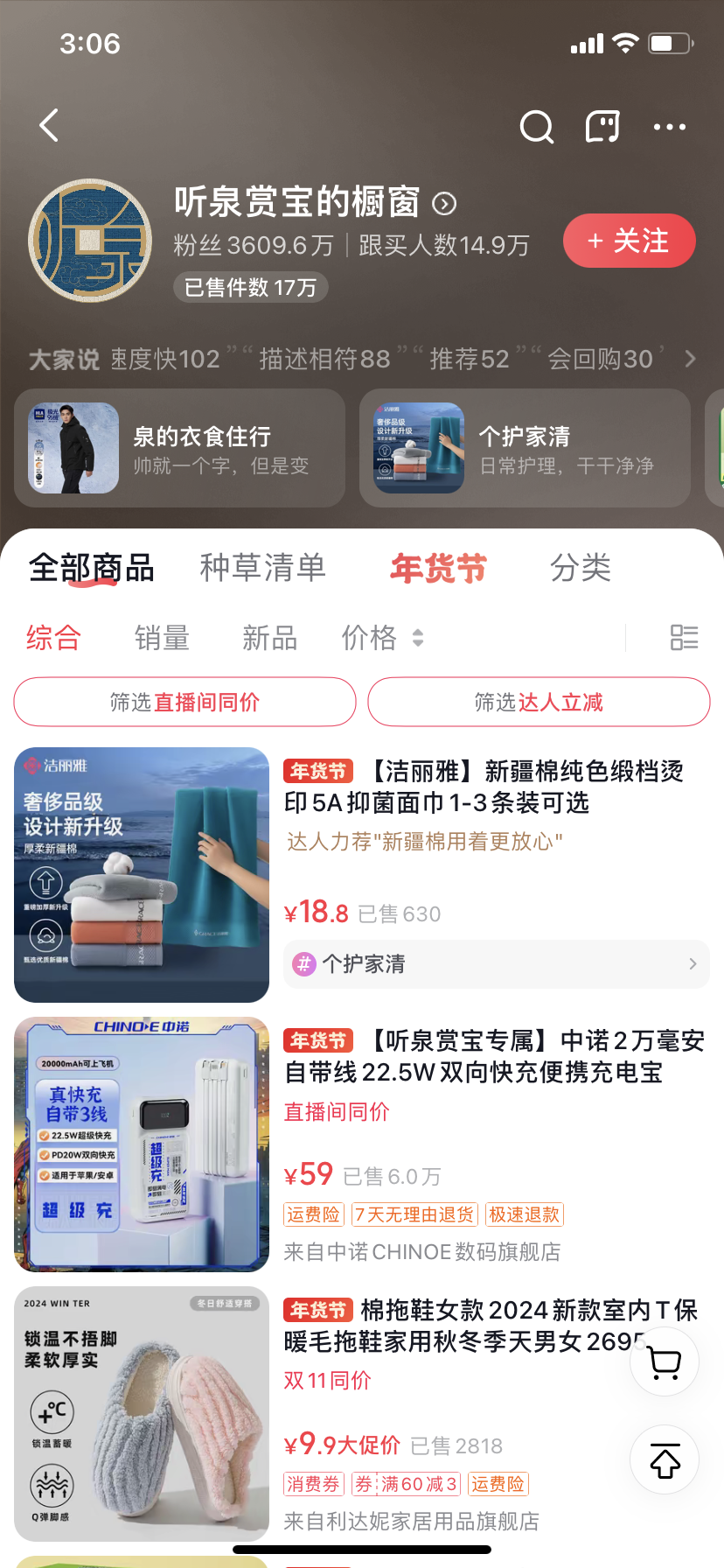Image resolution: width=724 pixels, height=1568 pixels.
Task: Filter by 直播间同价
Action: coord(184,702)
